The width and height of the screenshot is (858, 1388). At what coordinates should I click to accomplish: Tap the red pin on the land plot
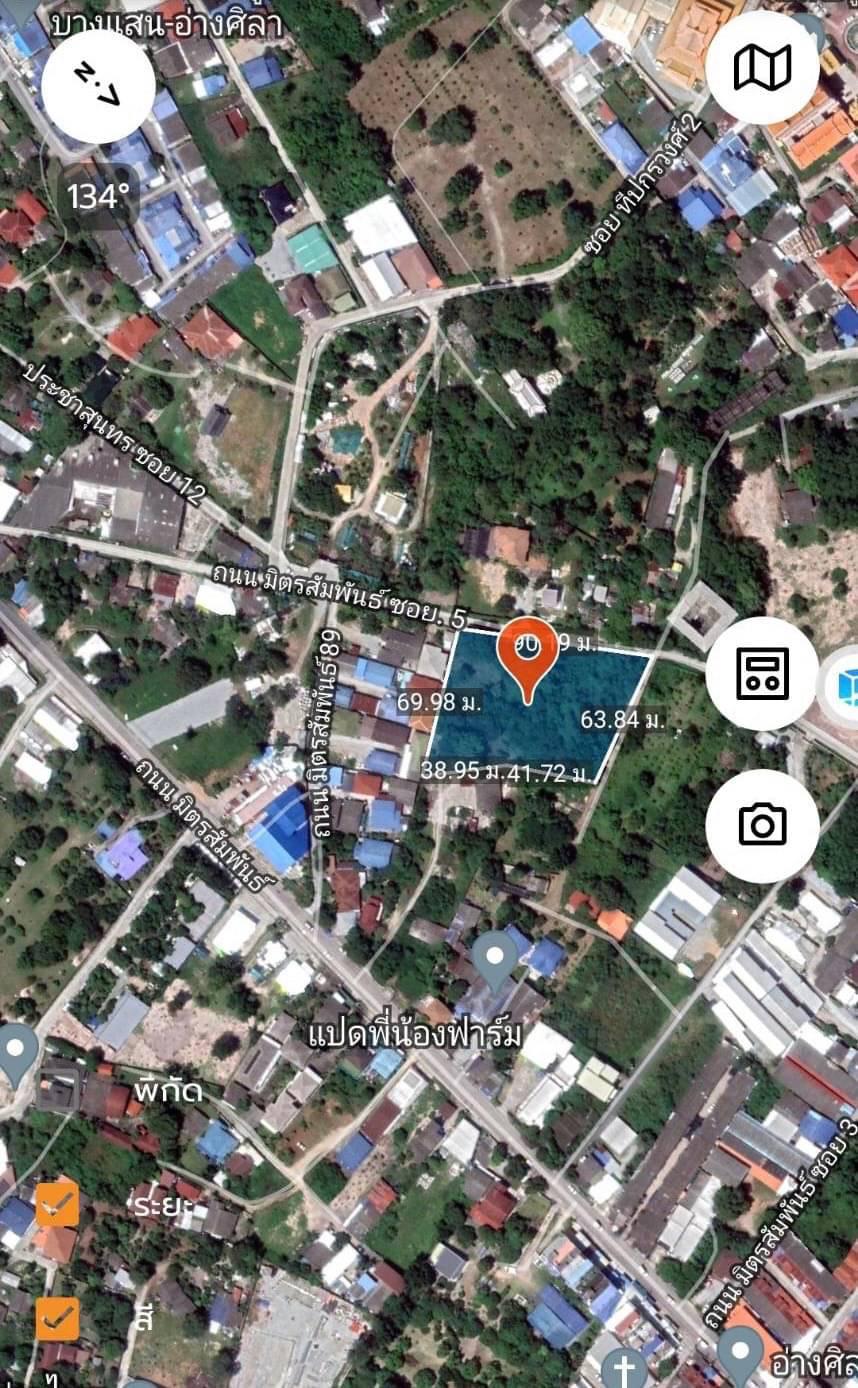[527, 658]
